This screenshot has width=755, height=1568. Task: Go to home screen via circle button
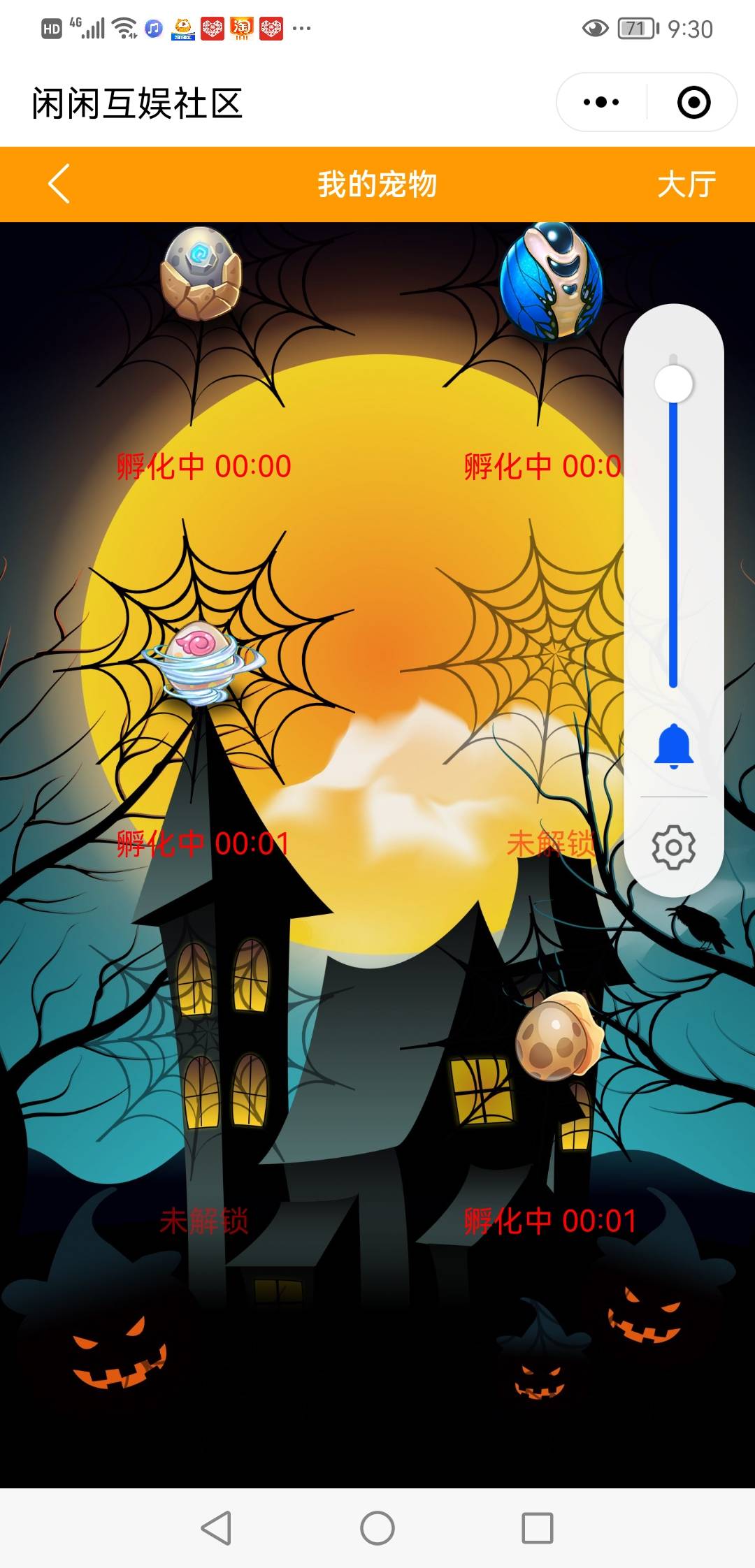click(377, 1527)
